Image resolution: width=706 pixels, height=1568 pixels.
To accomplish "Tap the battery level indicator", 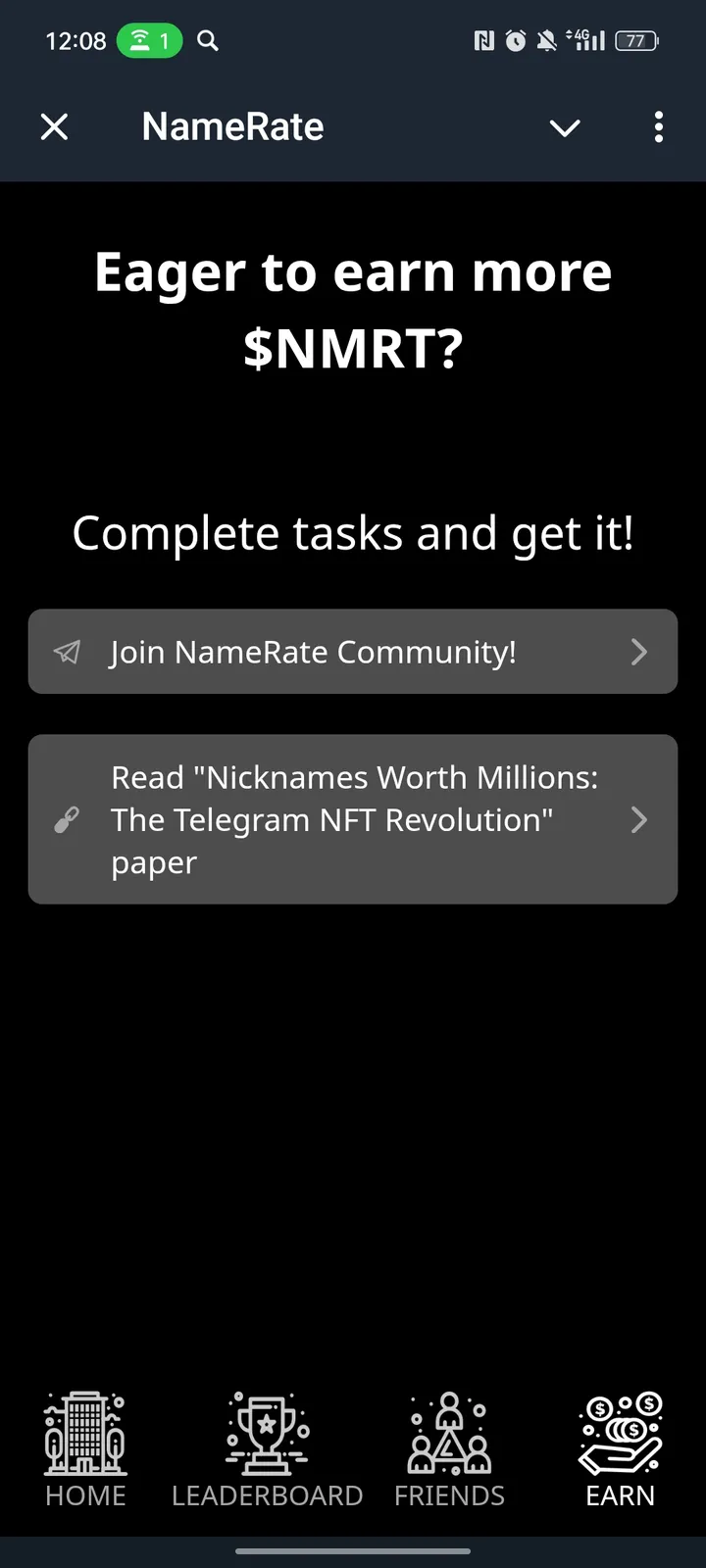I will coord(635,41).
